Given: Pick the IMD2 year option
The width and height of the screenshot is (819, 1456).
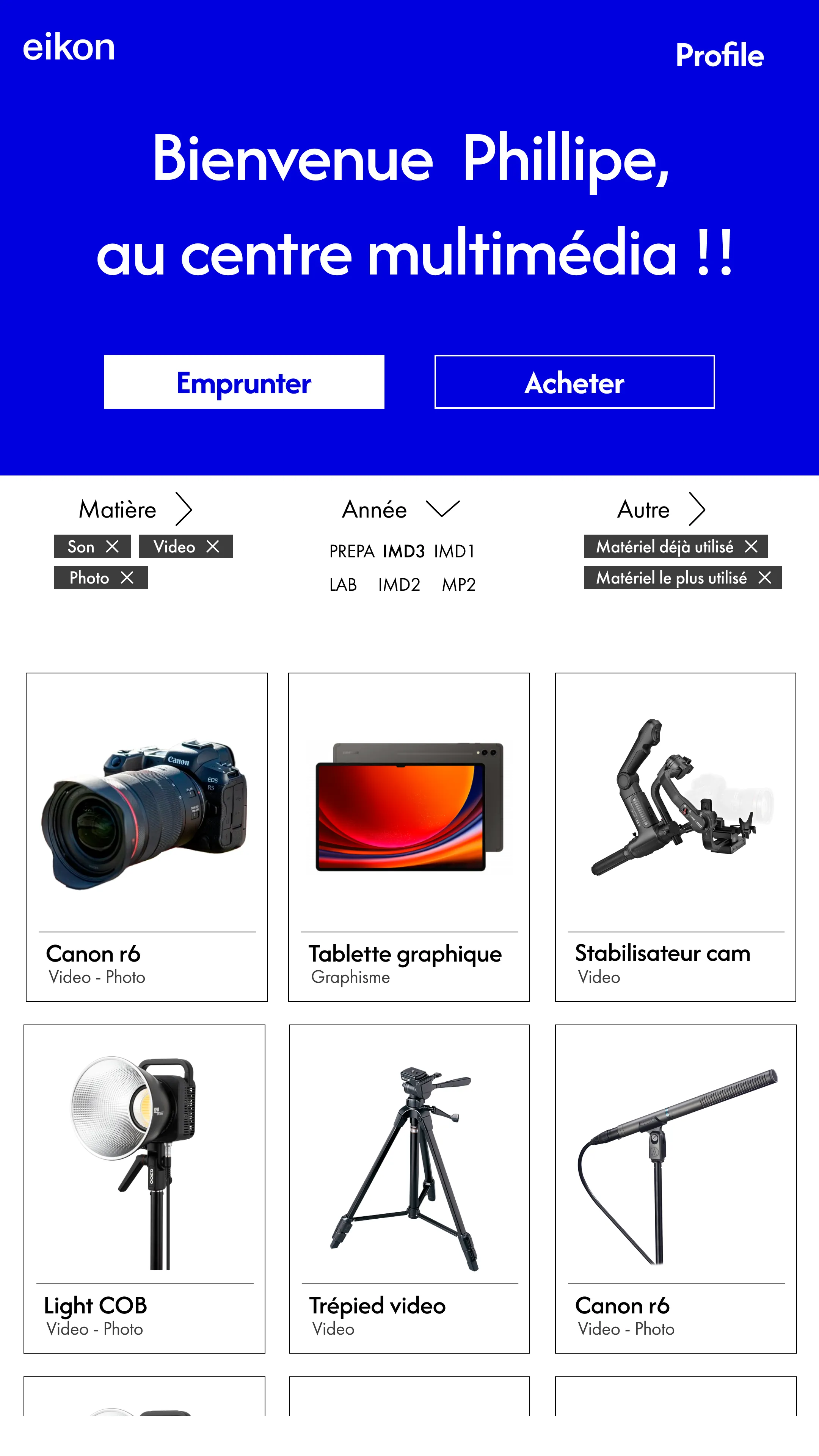Looking at the screenshot, I should click(x=399, y=585).
